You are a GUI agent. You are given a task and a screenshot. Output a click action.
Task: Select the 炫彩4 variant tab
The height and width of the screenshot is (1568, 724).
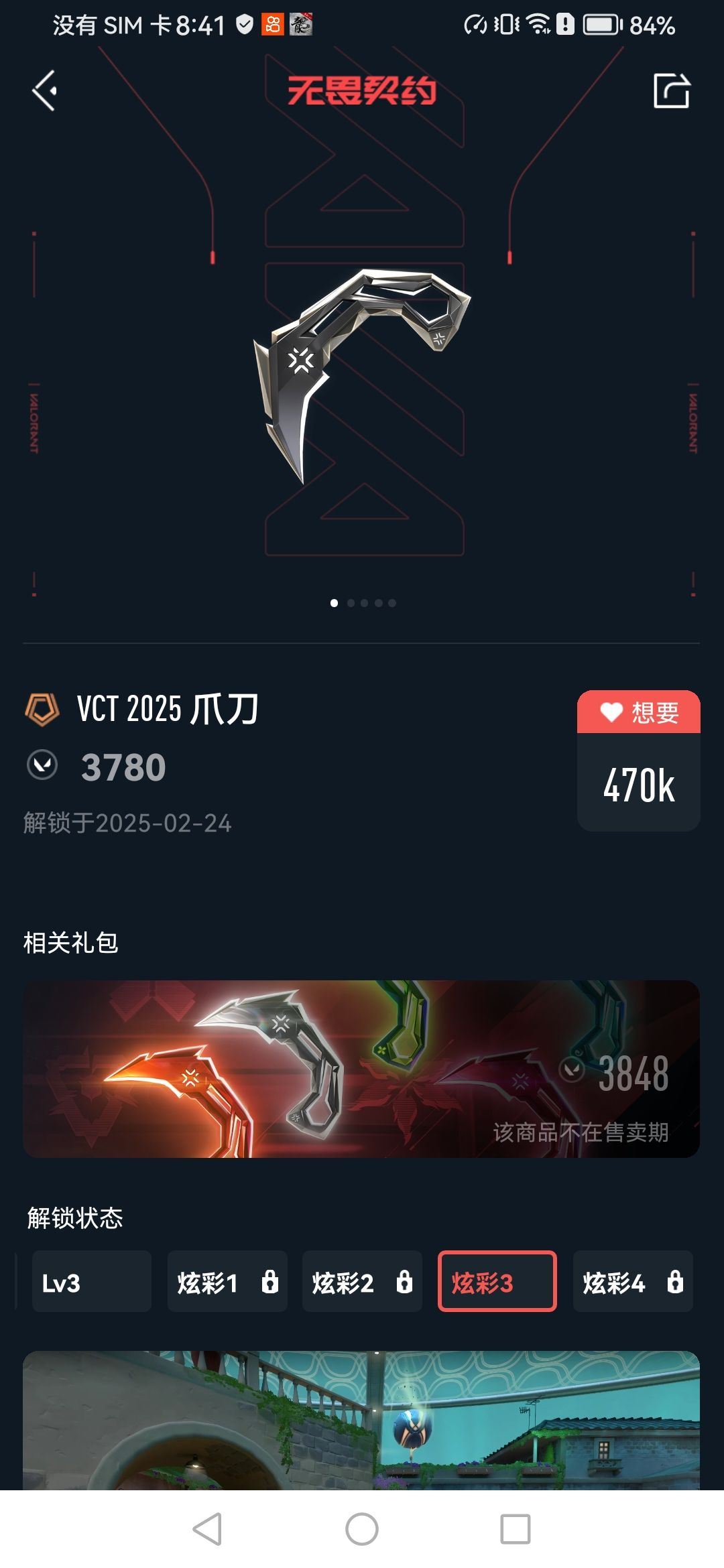click(633, 1281)
